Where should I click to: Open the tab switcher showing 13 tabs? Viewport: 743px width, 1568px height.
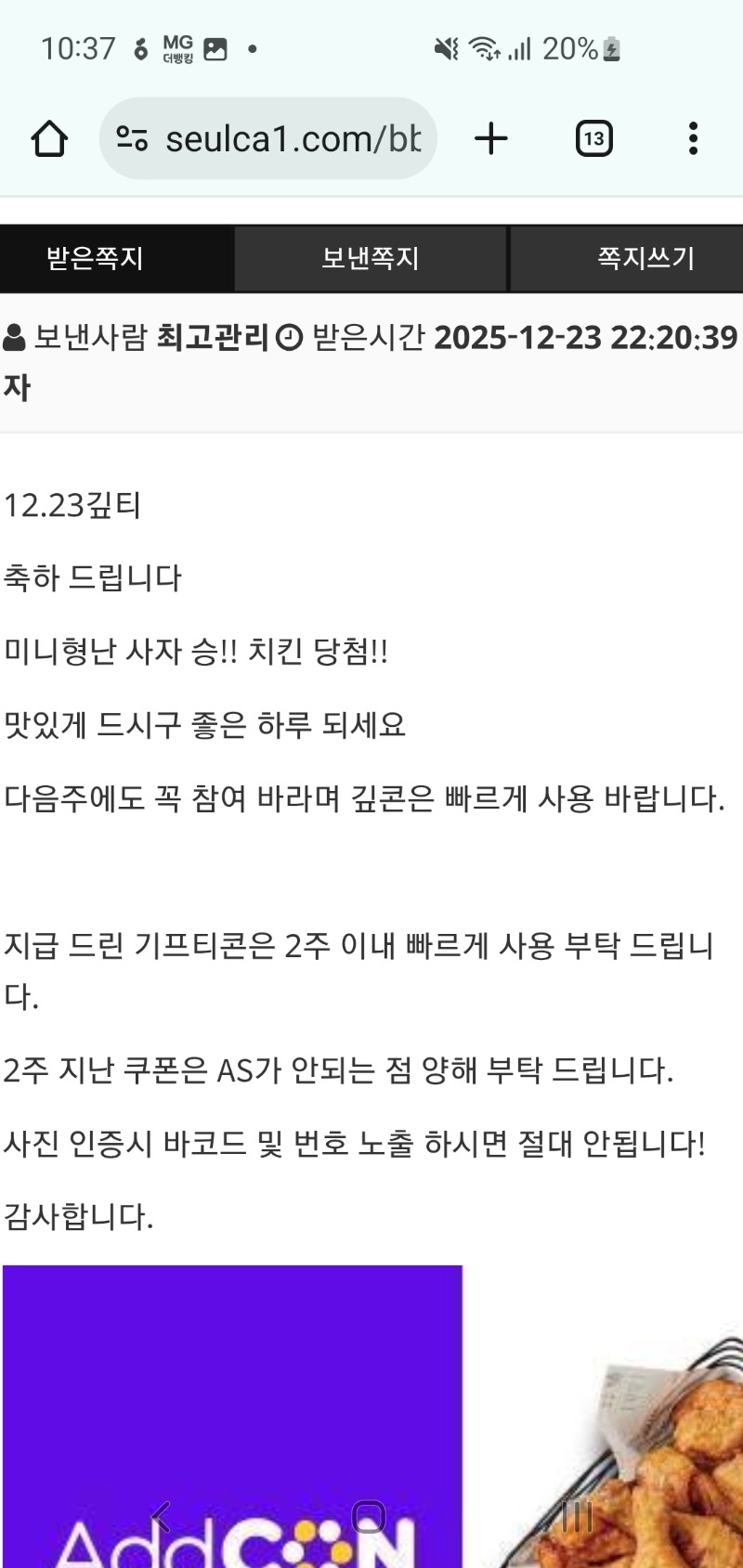coord(593,139)
